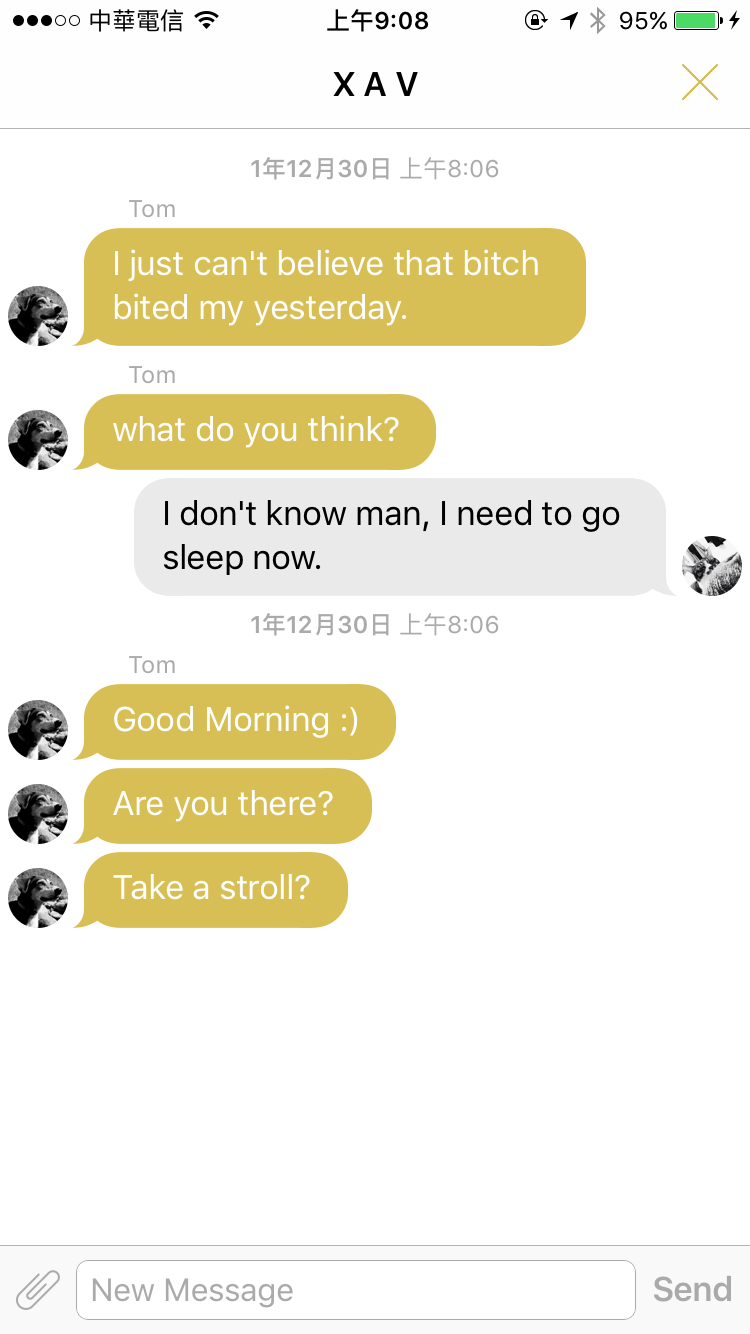Tap the paperclip attachment icon
Image resolution: width=750 pixels, height=1334 pixels.
coord(38,1289)
